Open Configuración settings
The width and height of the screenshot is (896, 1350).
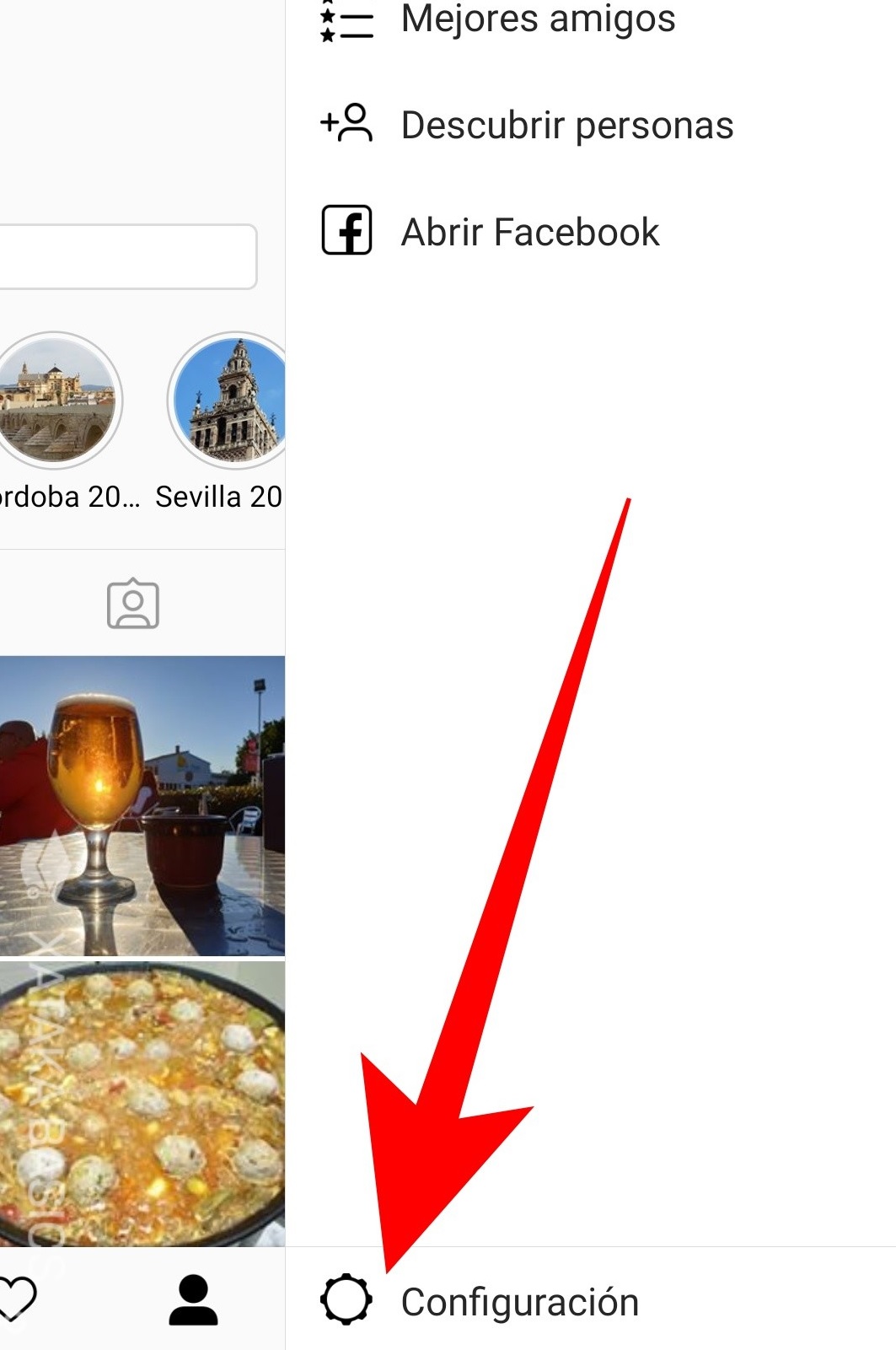pyautogui.click(x=518, y=1301)
